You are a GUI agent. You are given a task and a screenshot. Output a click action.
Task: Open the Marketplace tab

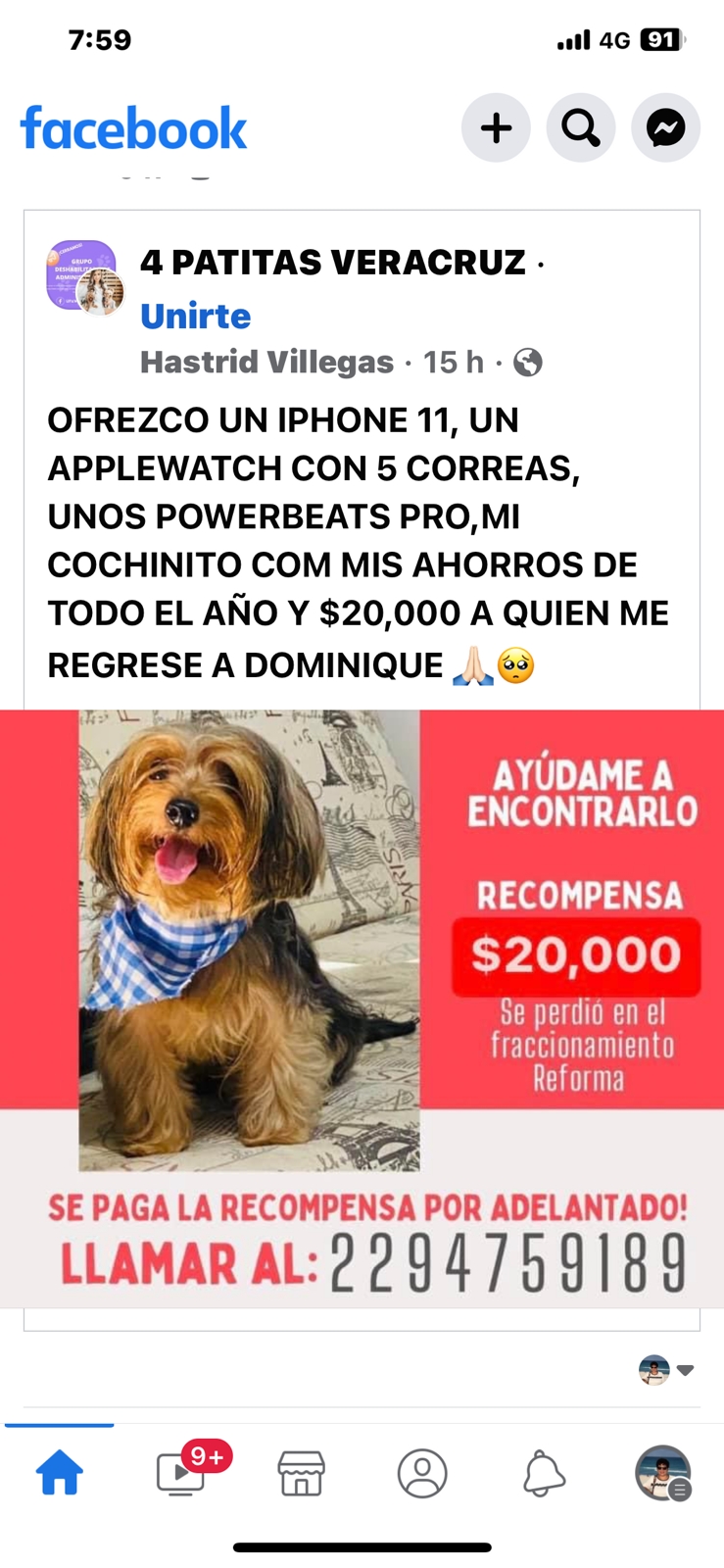tap(302, 1473)
